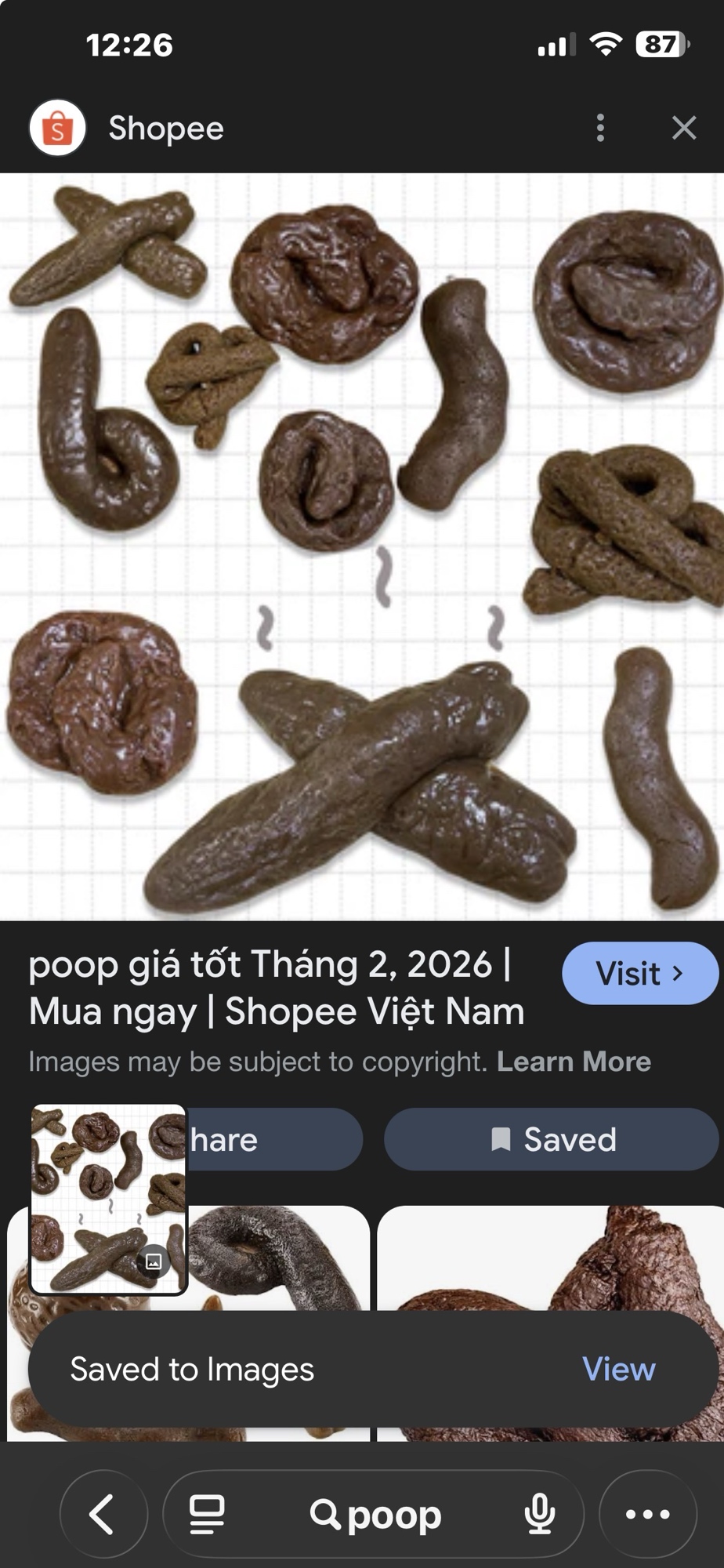Image resolution: width=724 pixels, height=1568 pixels.
Task: Close the Shopee image viewer
Action: pyautogui.click(x=684, y=128)
